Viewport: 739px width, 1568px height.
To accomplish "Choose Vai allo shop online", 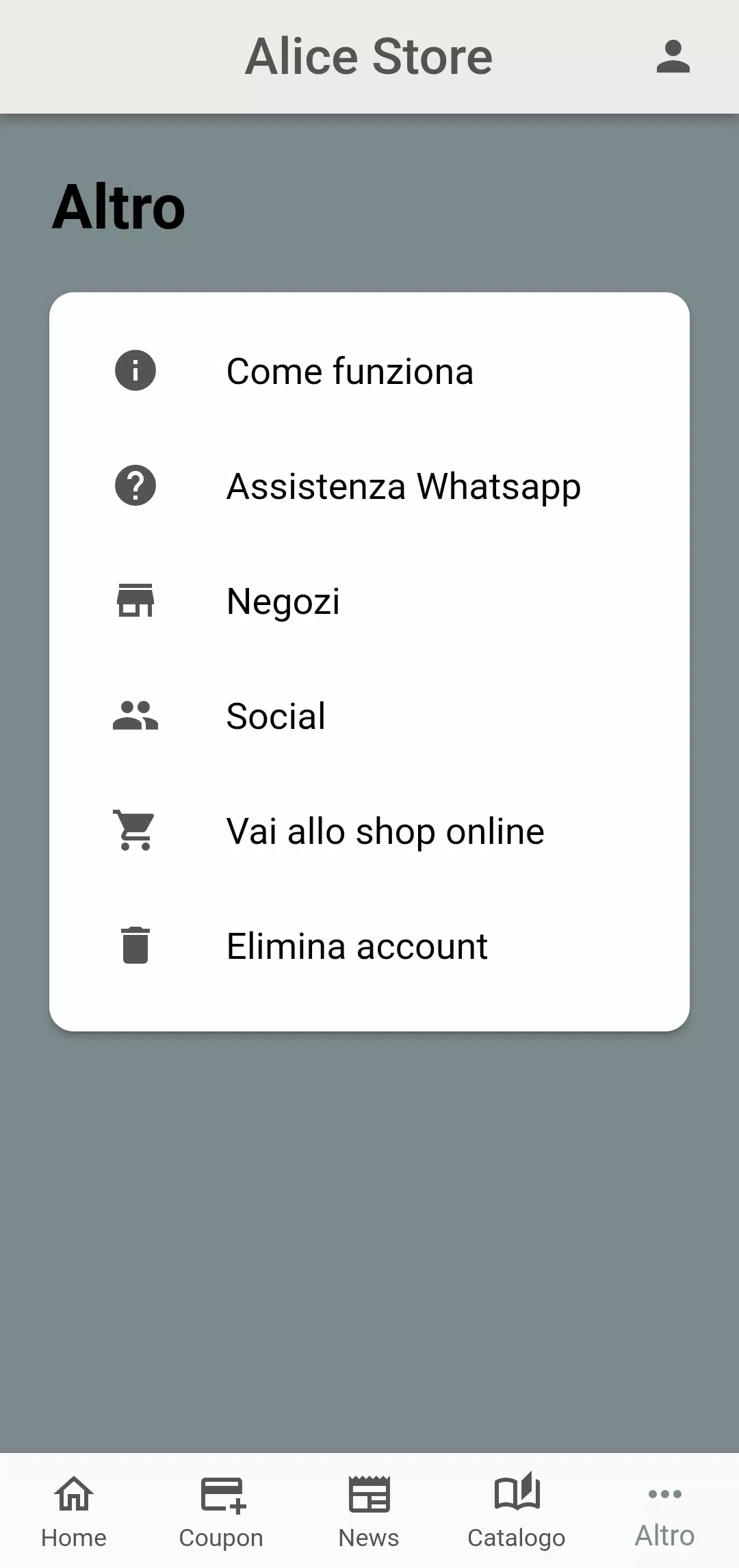I will [369, 831].
